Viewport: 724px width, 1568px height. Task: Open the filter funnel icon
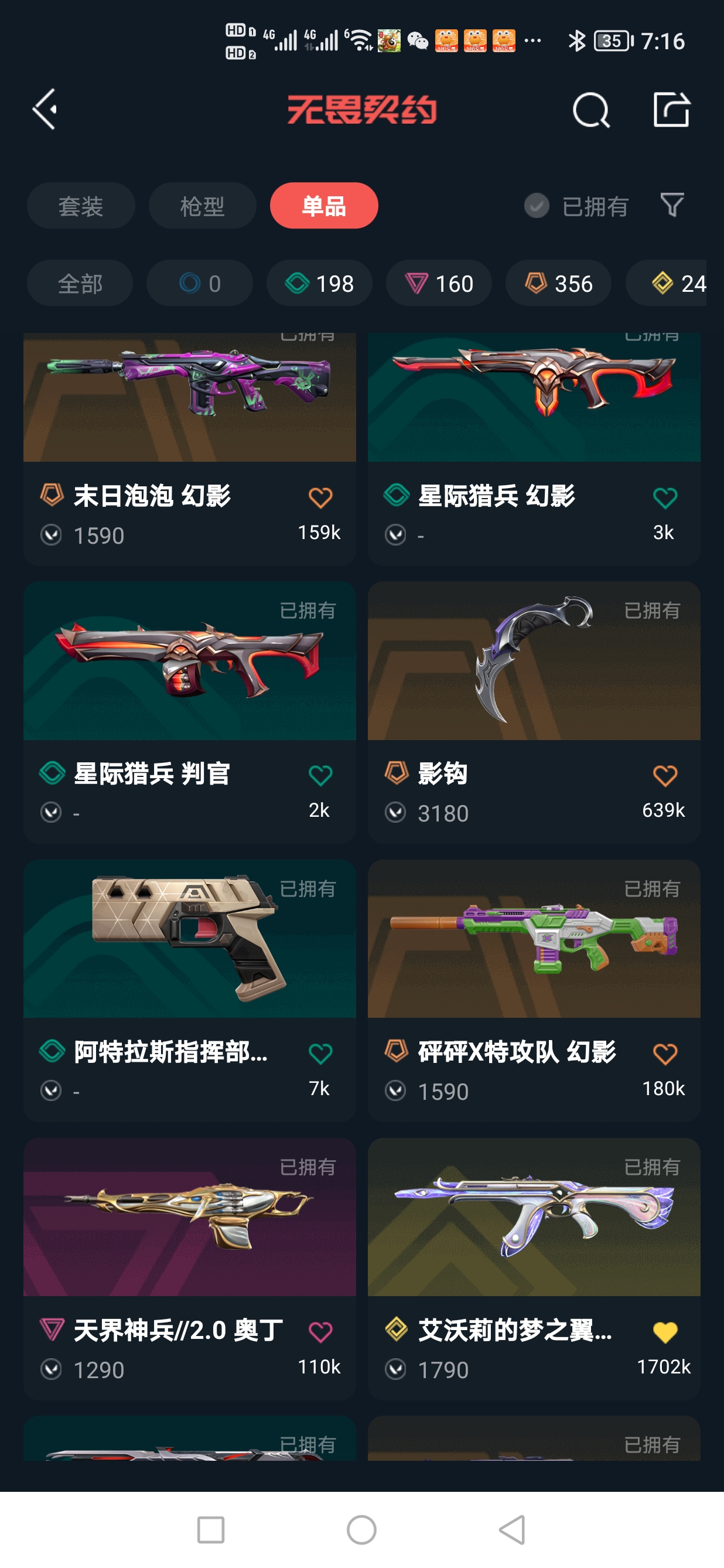[x=672, y=206]
